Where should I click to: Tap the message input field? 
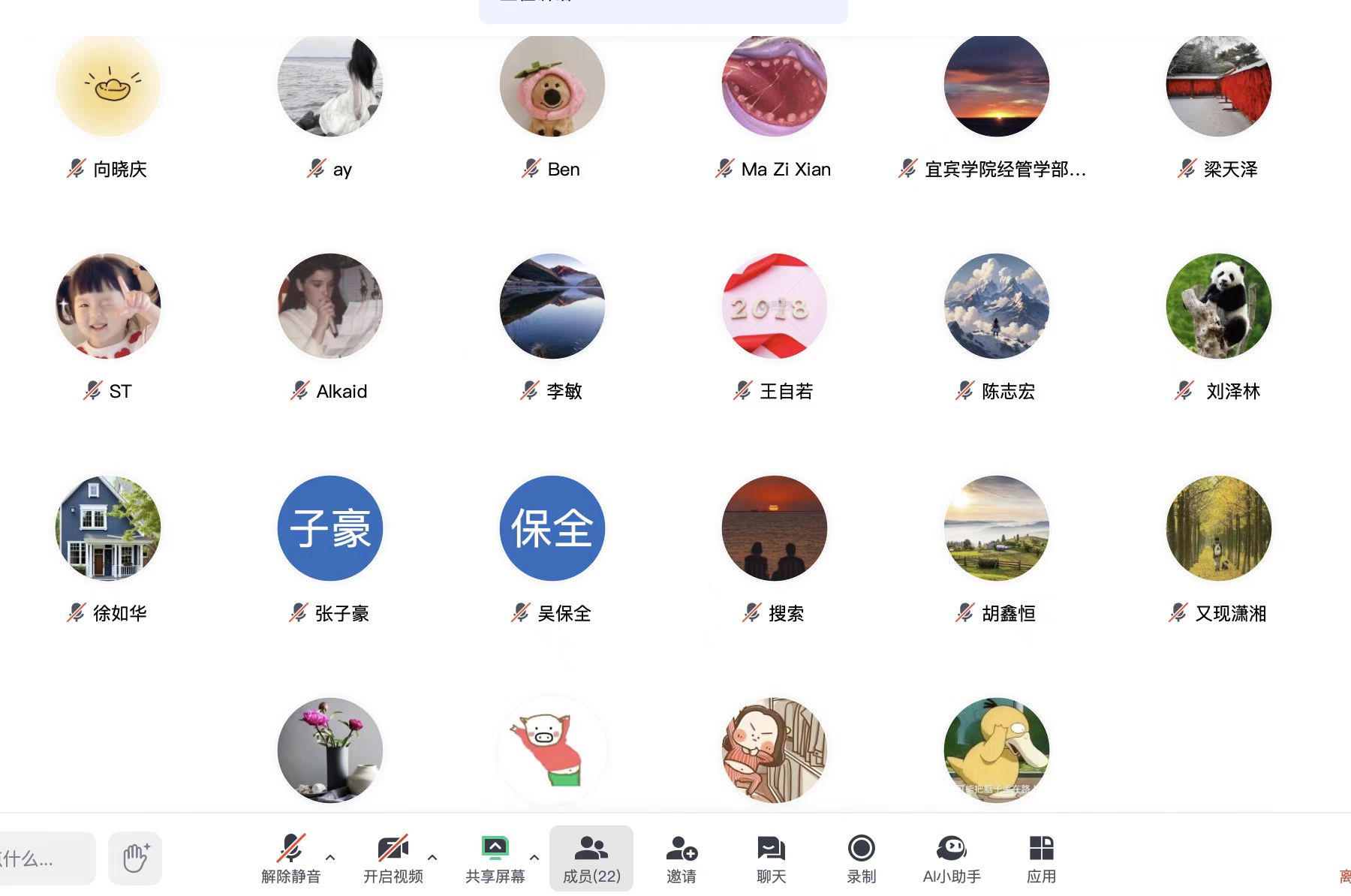pyautogui.click(x=45, y=858)
